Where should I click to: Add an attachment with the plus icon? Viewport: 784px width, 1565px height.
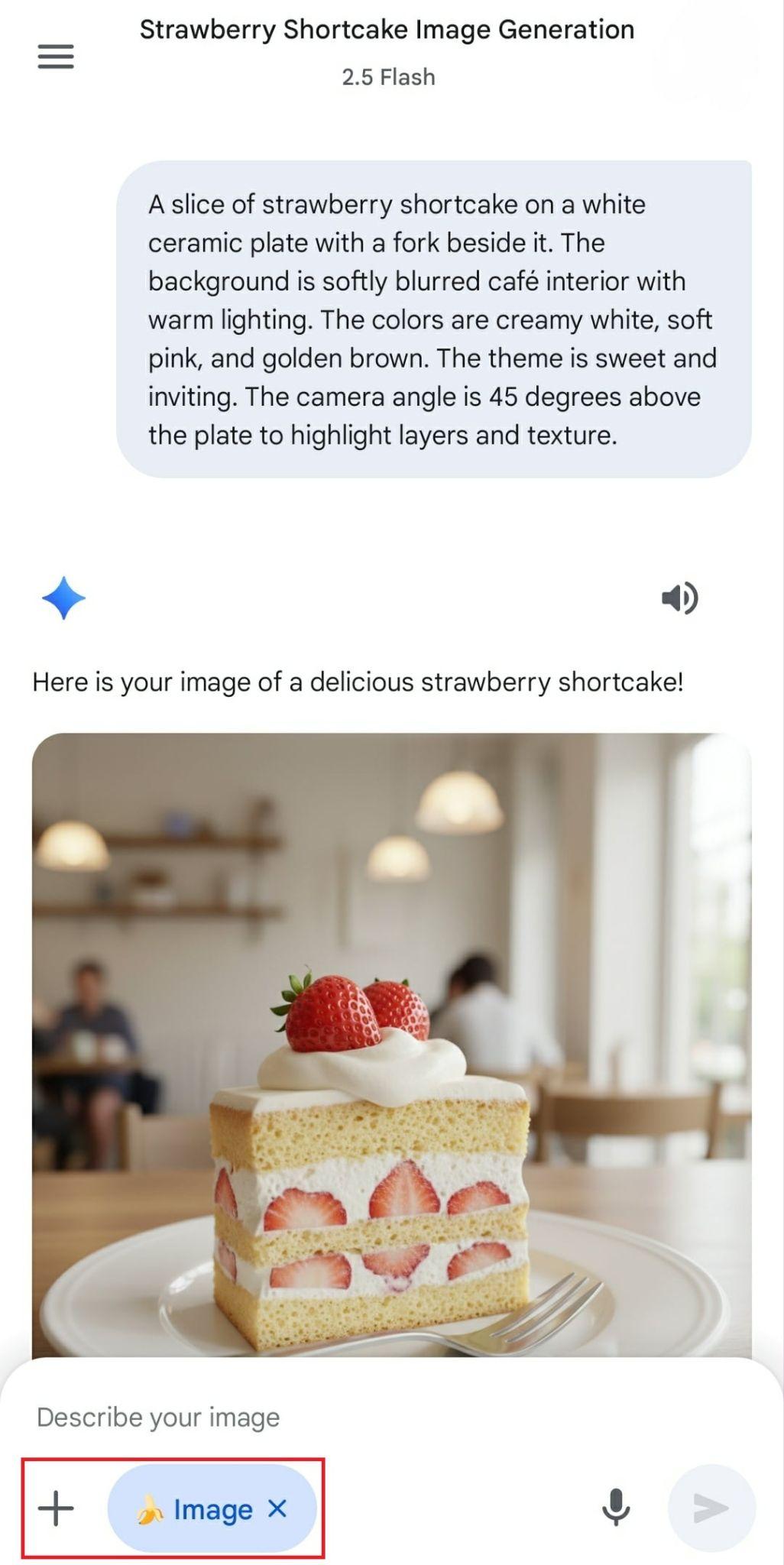click(x=57, y=1508)
